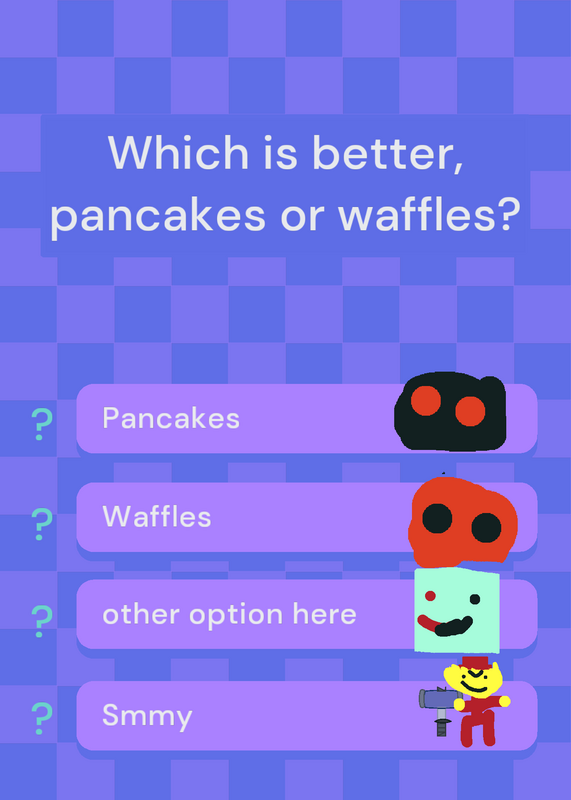Choose the Pancakes answer
This screenshot has width=571, height=800.
tap(307, 418)
